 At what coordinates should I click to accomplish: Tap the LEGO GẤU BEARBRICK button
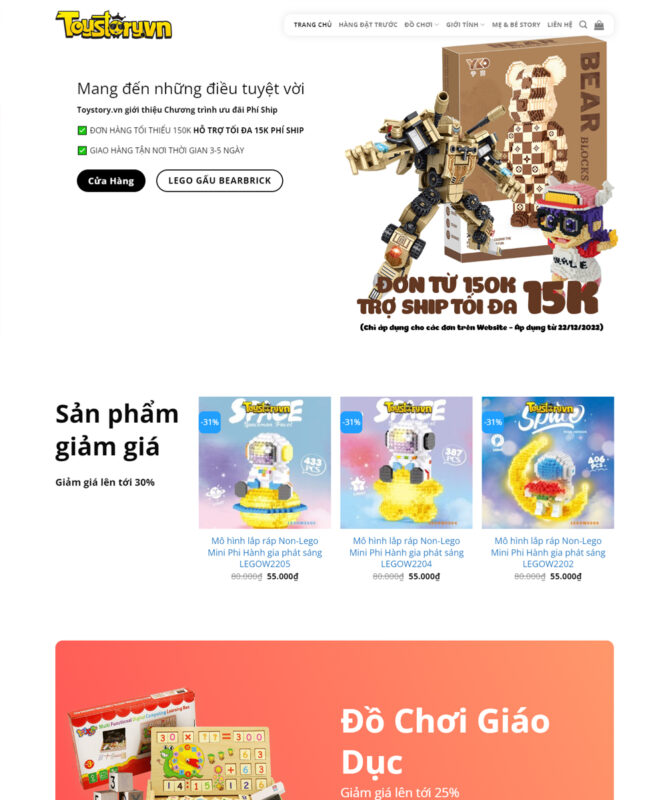pos(219,181)
